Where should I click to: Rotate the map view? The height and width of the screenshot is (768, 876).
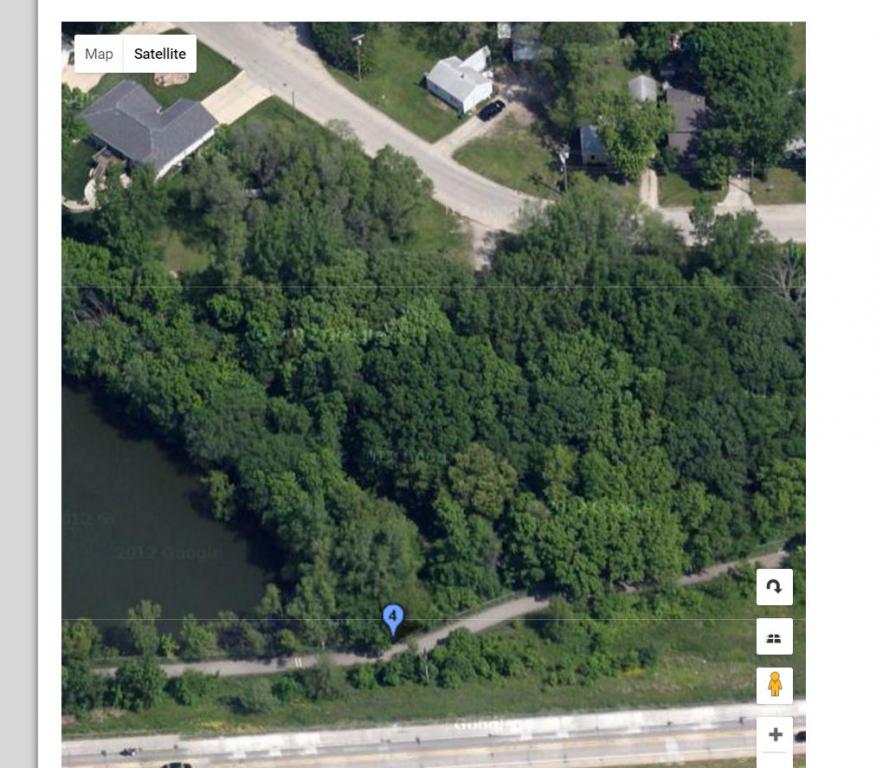pos(774,587)
